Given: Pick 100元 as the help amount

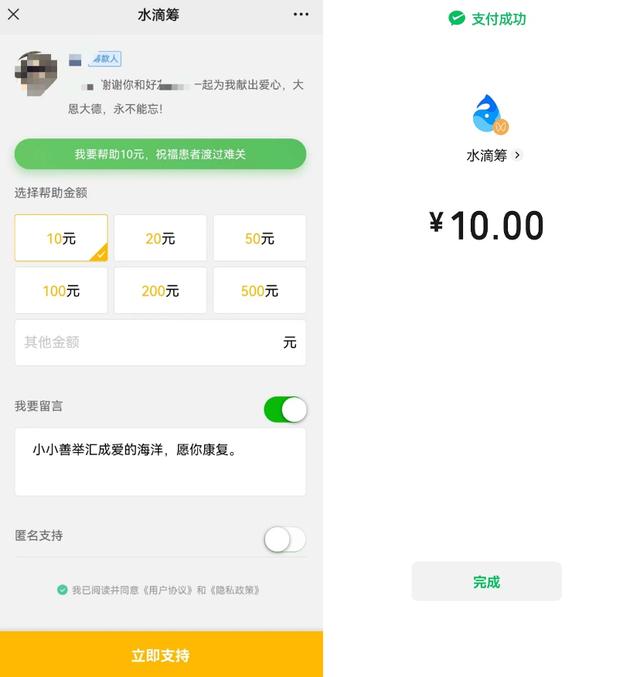Looking at the screenshot, I should (61, 291).
